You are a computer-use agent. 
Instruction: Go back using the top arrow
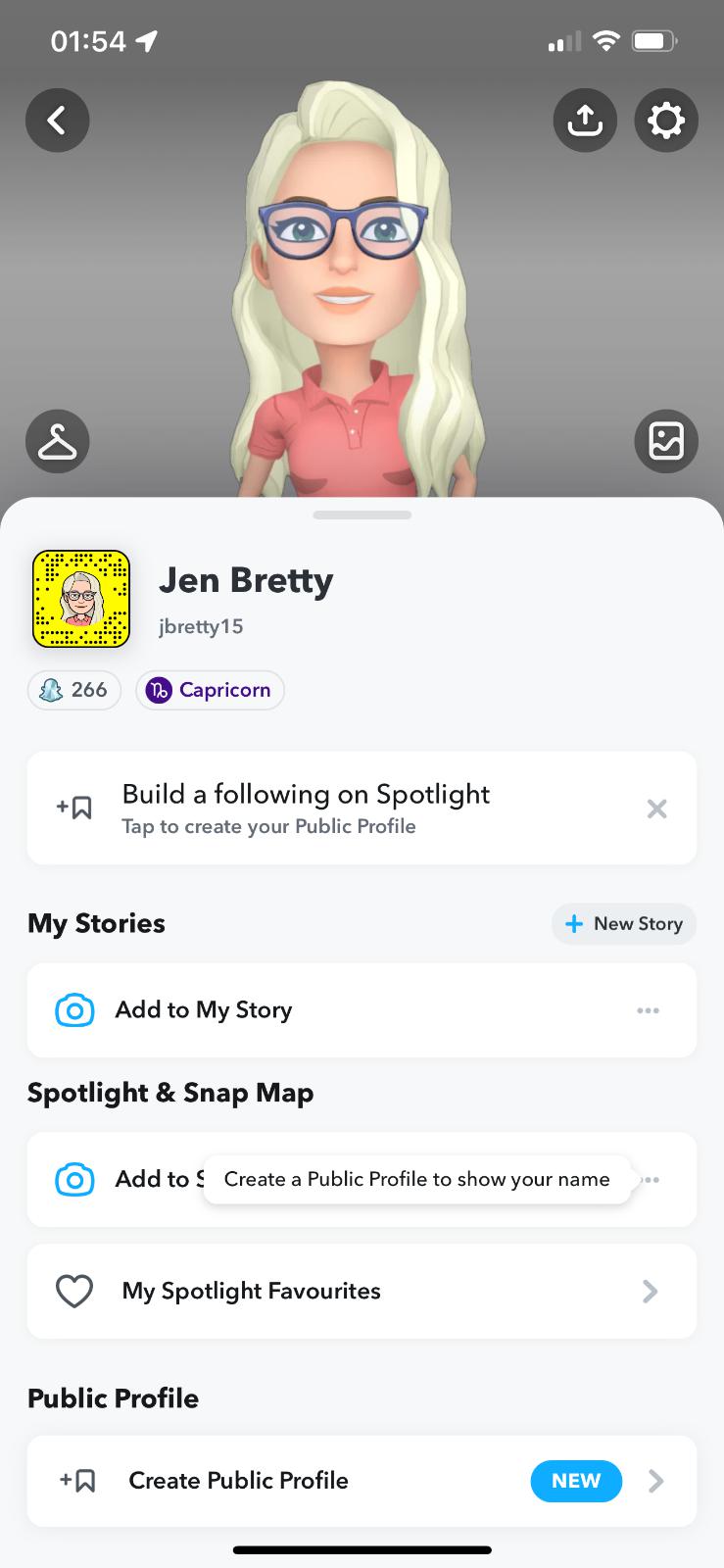tap(57, 121)
